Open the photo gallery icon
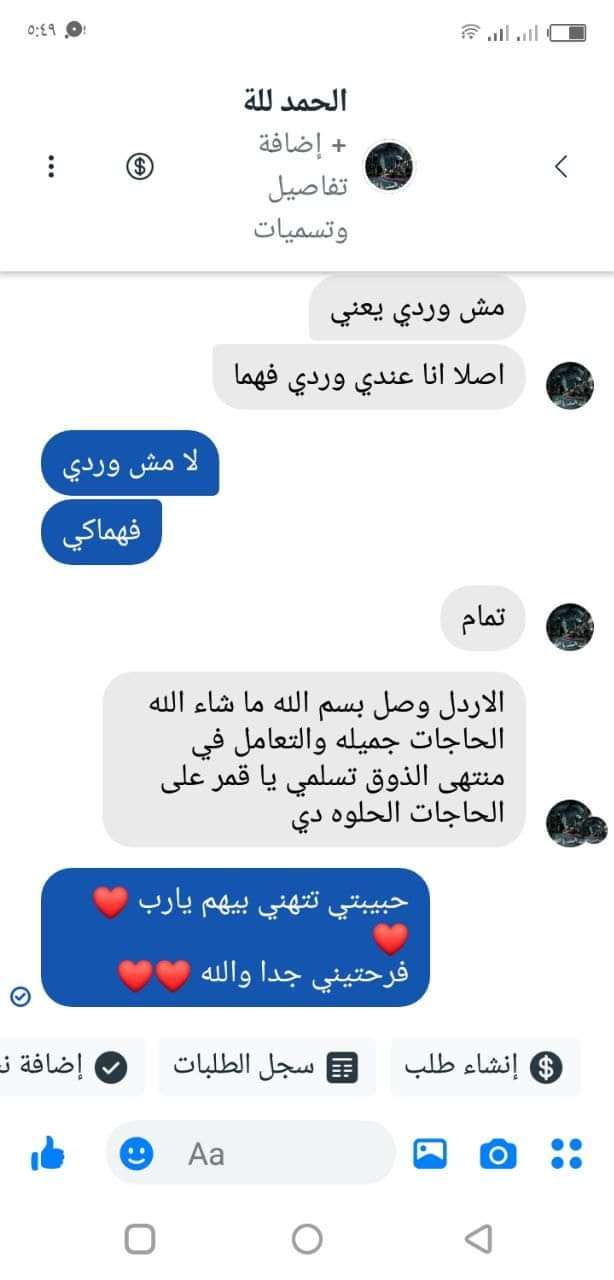 point(430,1155)
